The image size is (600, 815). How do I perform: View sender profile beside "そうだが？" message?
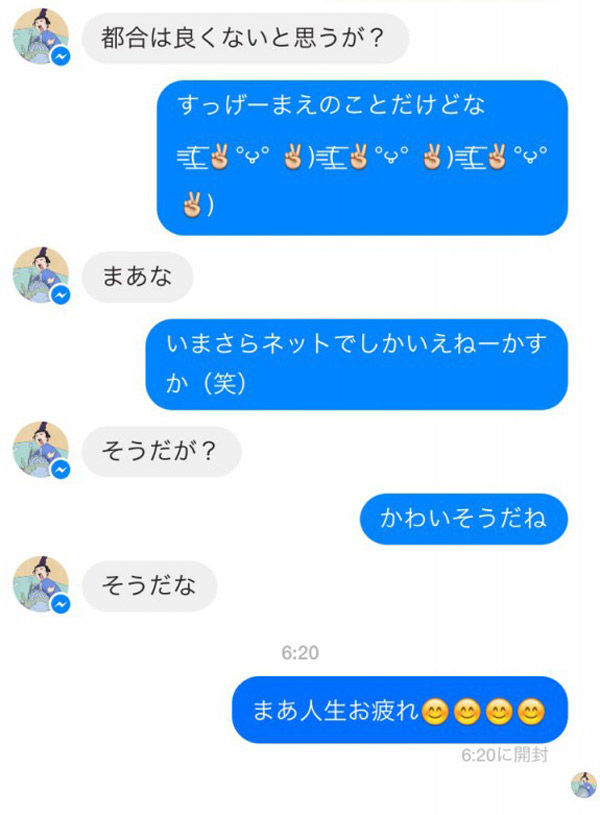40,450
